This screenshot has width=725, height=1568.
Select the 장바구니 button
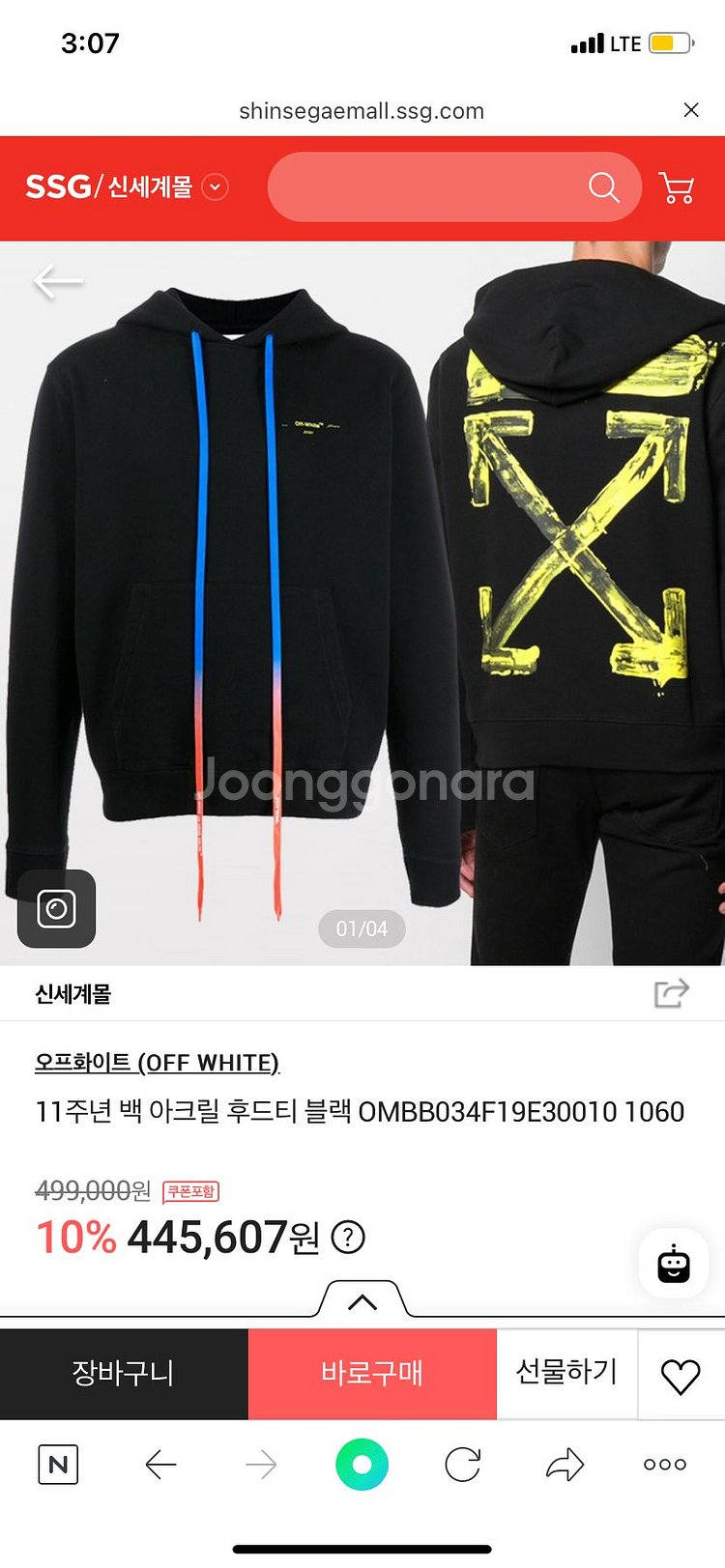pyautogui.click(x=123, y=1374)
